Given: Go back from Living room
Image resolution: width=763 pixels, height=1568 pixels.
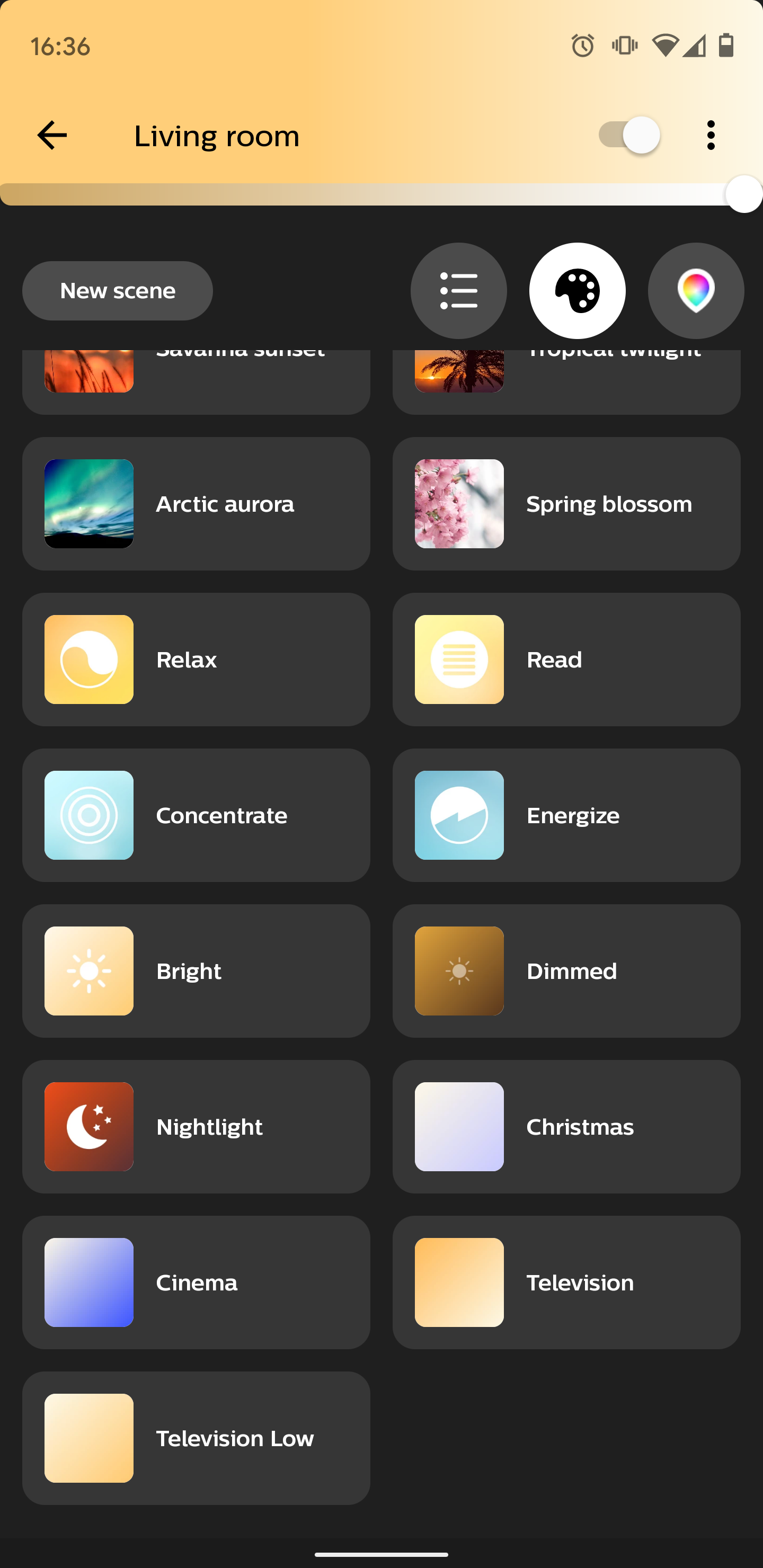Looking at the screenshot, I should 52,135.
